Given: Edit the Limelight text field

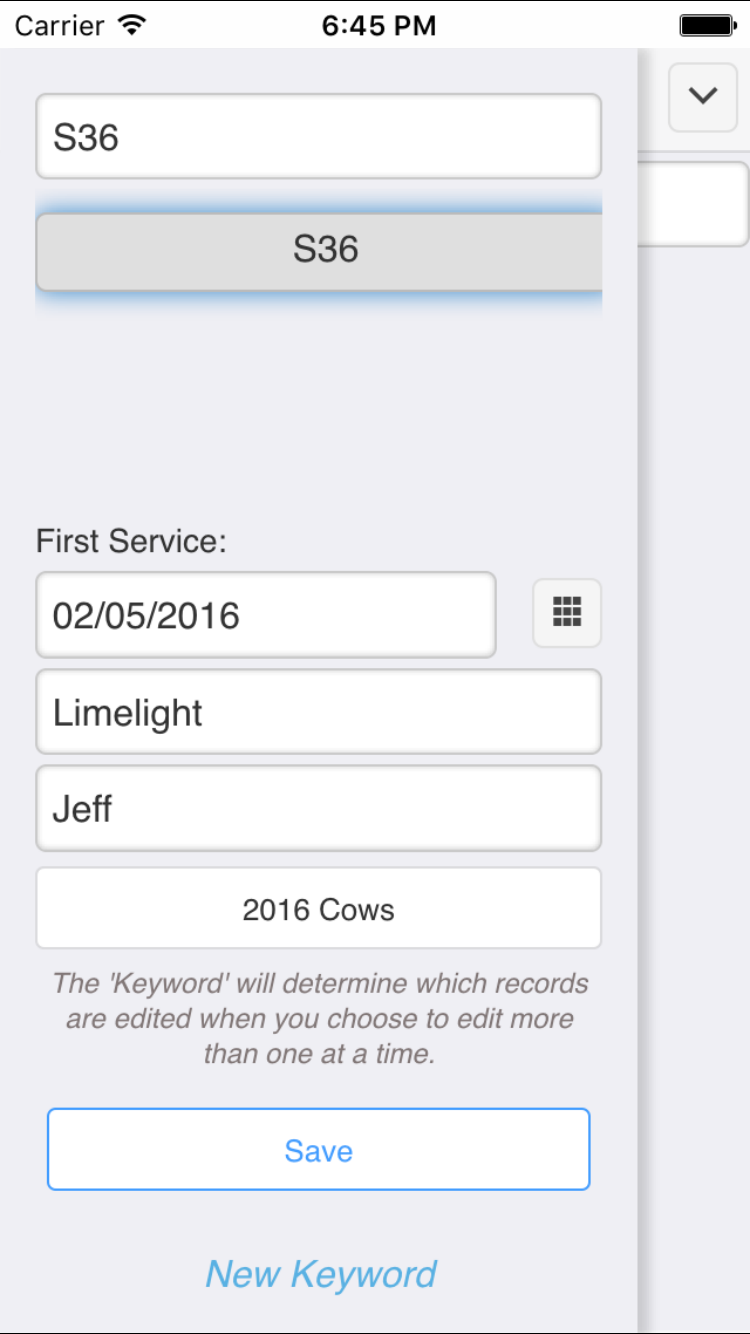Looking at the screenshot, I should 318,711.
